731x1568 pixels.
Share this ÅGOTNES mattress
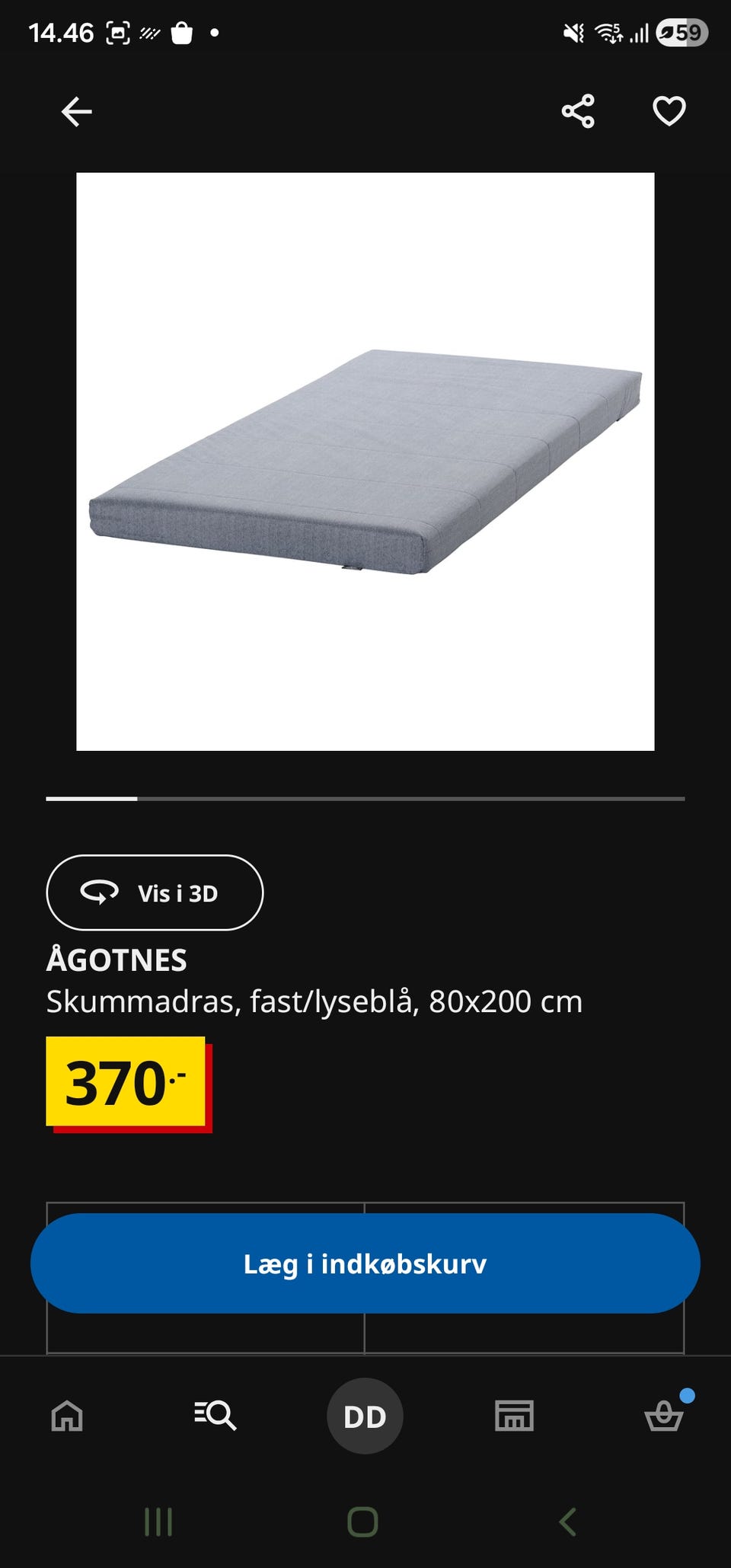[578, 111]
